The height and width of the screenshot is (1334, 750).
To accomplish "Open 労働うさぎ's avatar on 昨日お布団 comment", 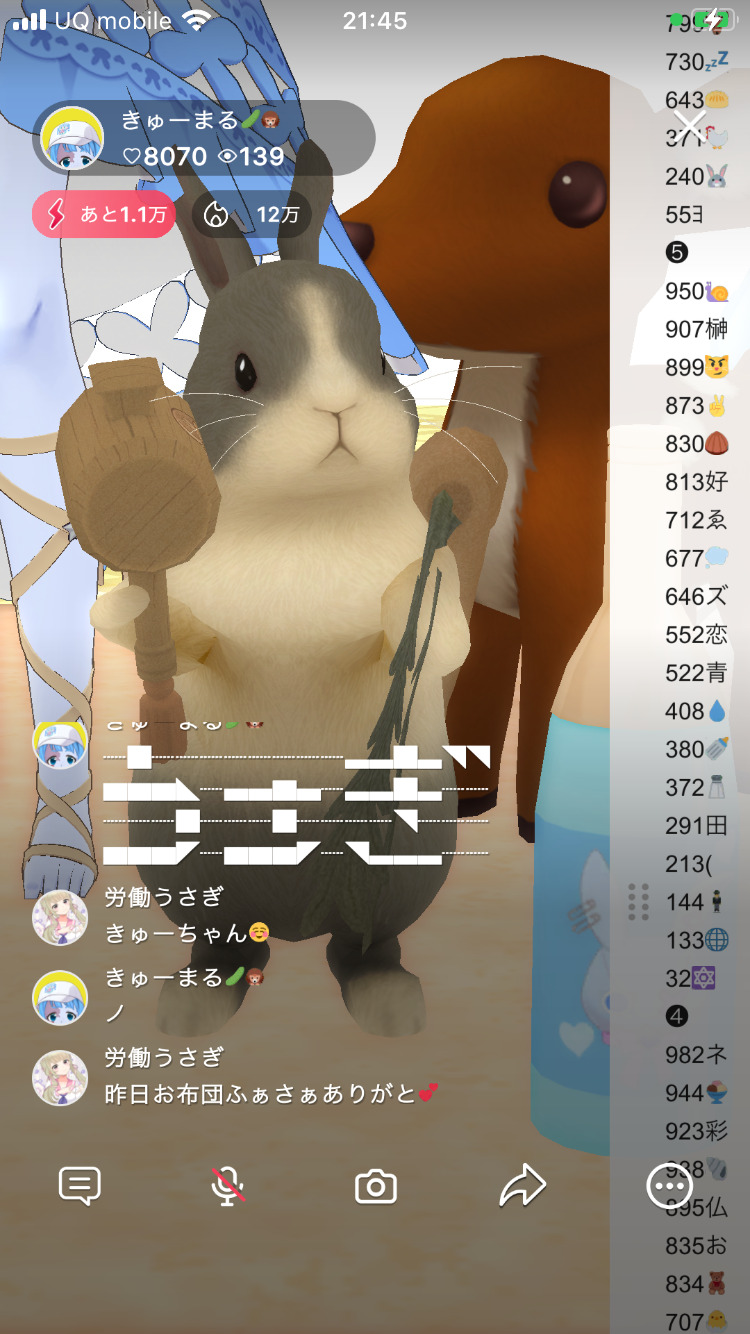I will pyautogui.click(x=60, y=1077).
